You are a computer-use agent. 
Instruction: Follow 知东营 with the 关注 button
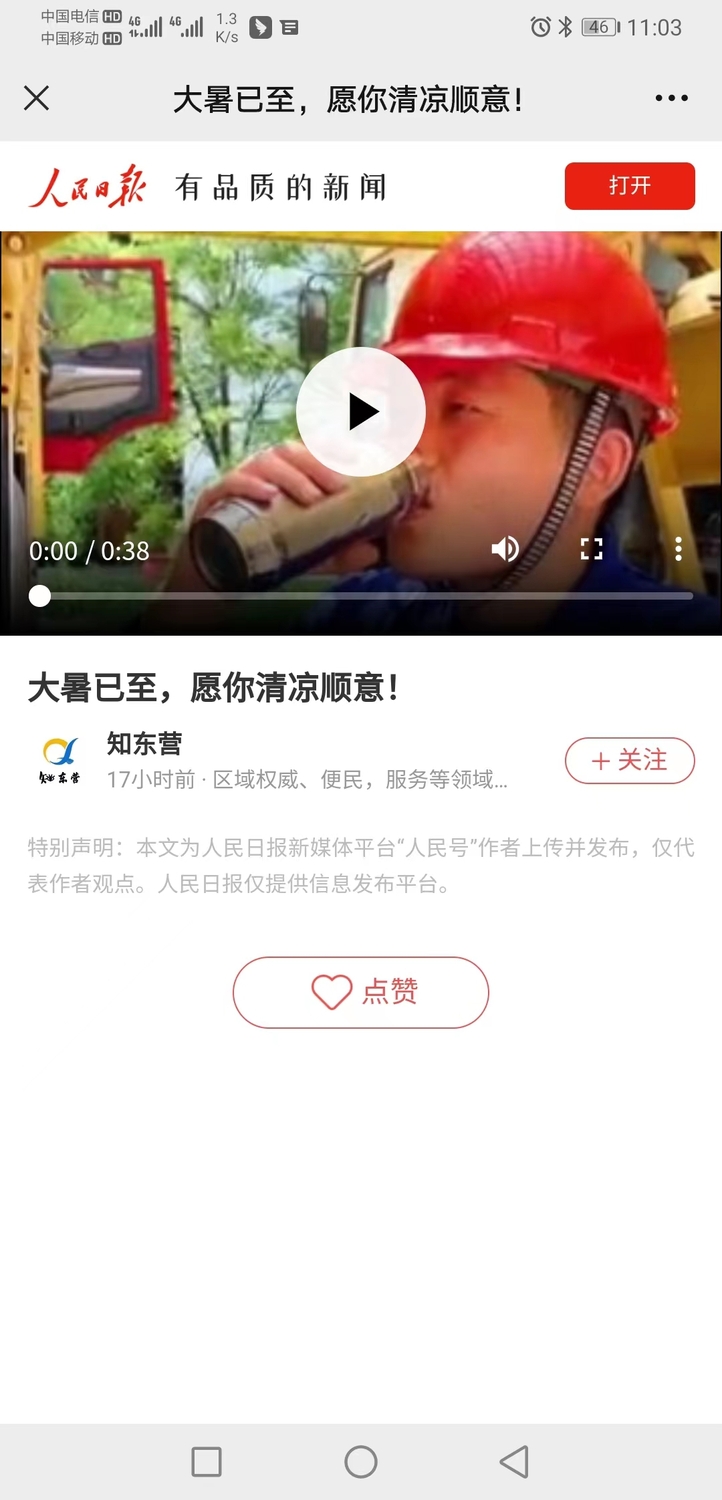click(630, 761)
